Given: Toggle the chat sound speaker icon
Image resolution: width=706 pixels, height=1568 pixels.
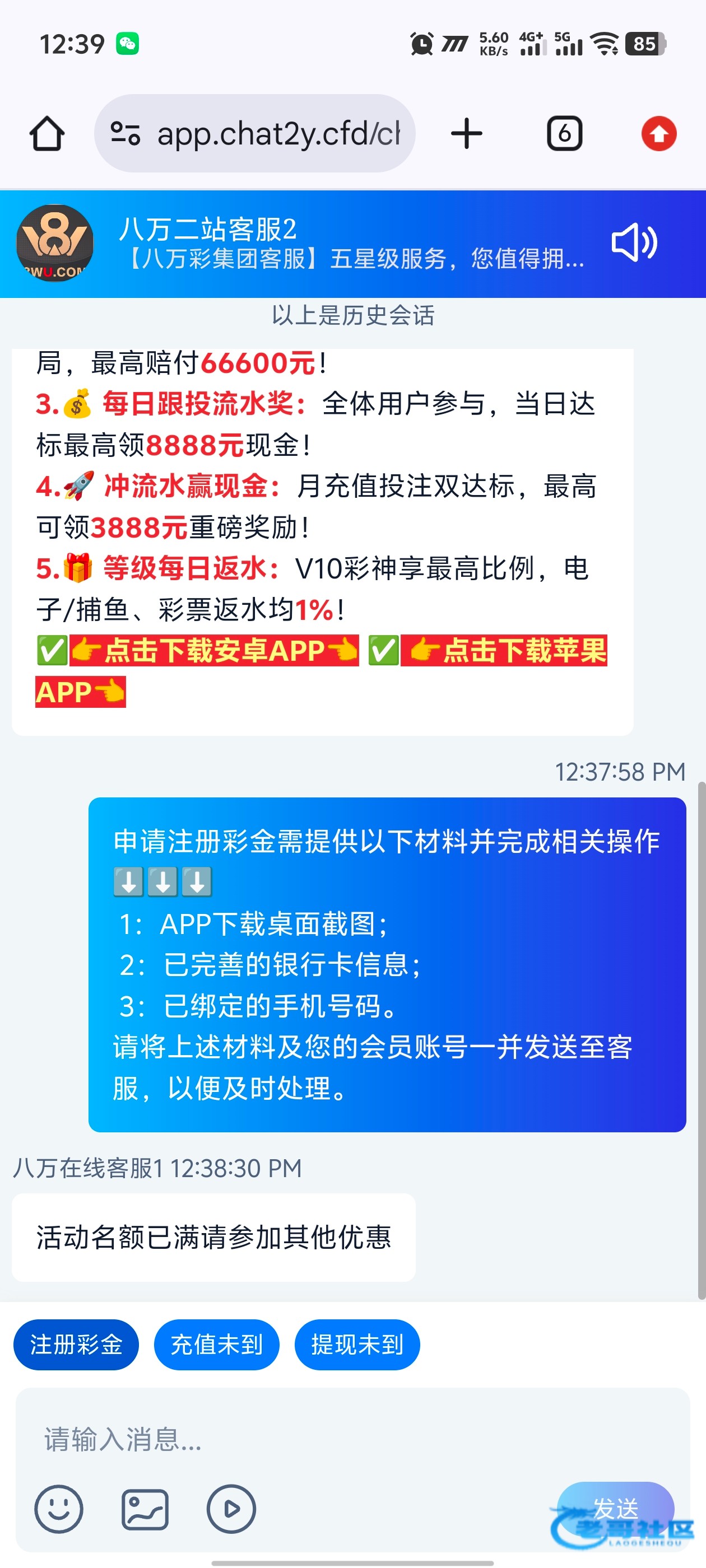Looking at the screenshot, I should tap(634, 243).
